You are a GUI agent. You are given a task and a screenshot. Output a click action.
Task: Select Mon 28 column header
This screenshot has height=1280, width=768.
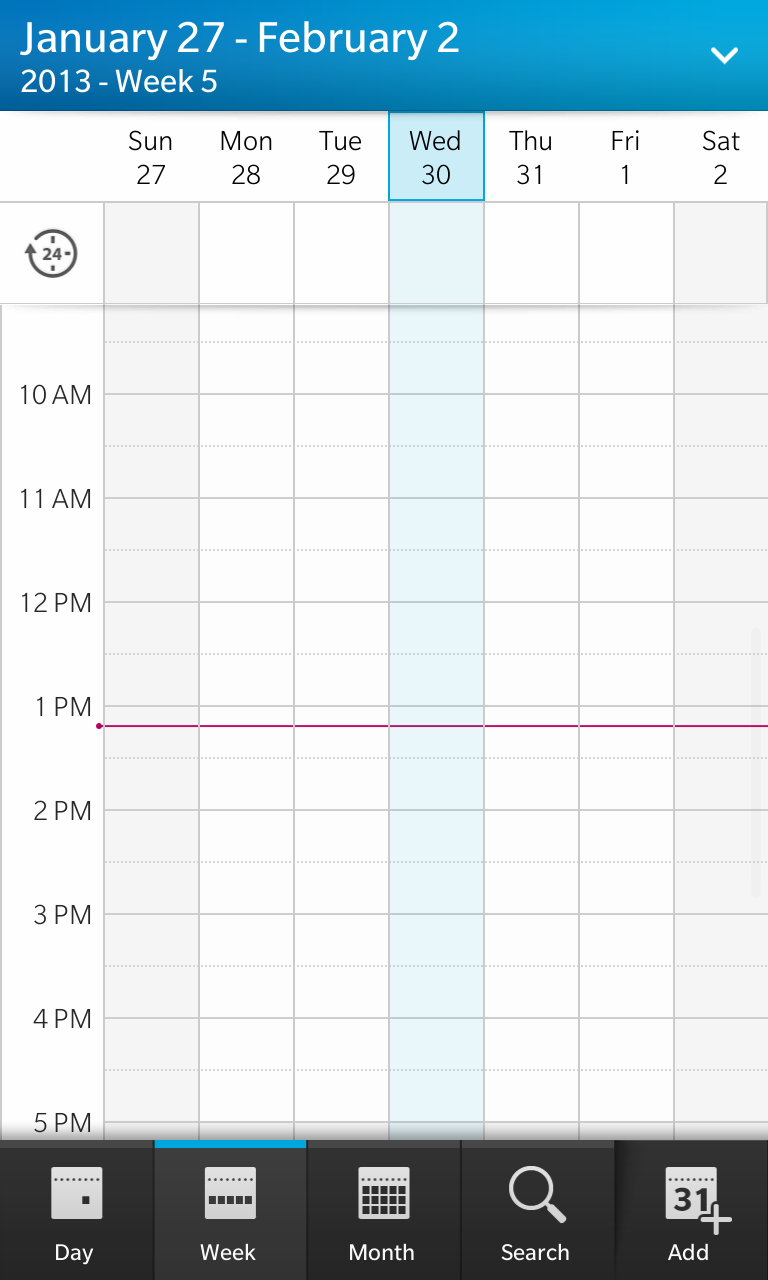[x=246, y=157]
